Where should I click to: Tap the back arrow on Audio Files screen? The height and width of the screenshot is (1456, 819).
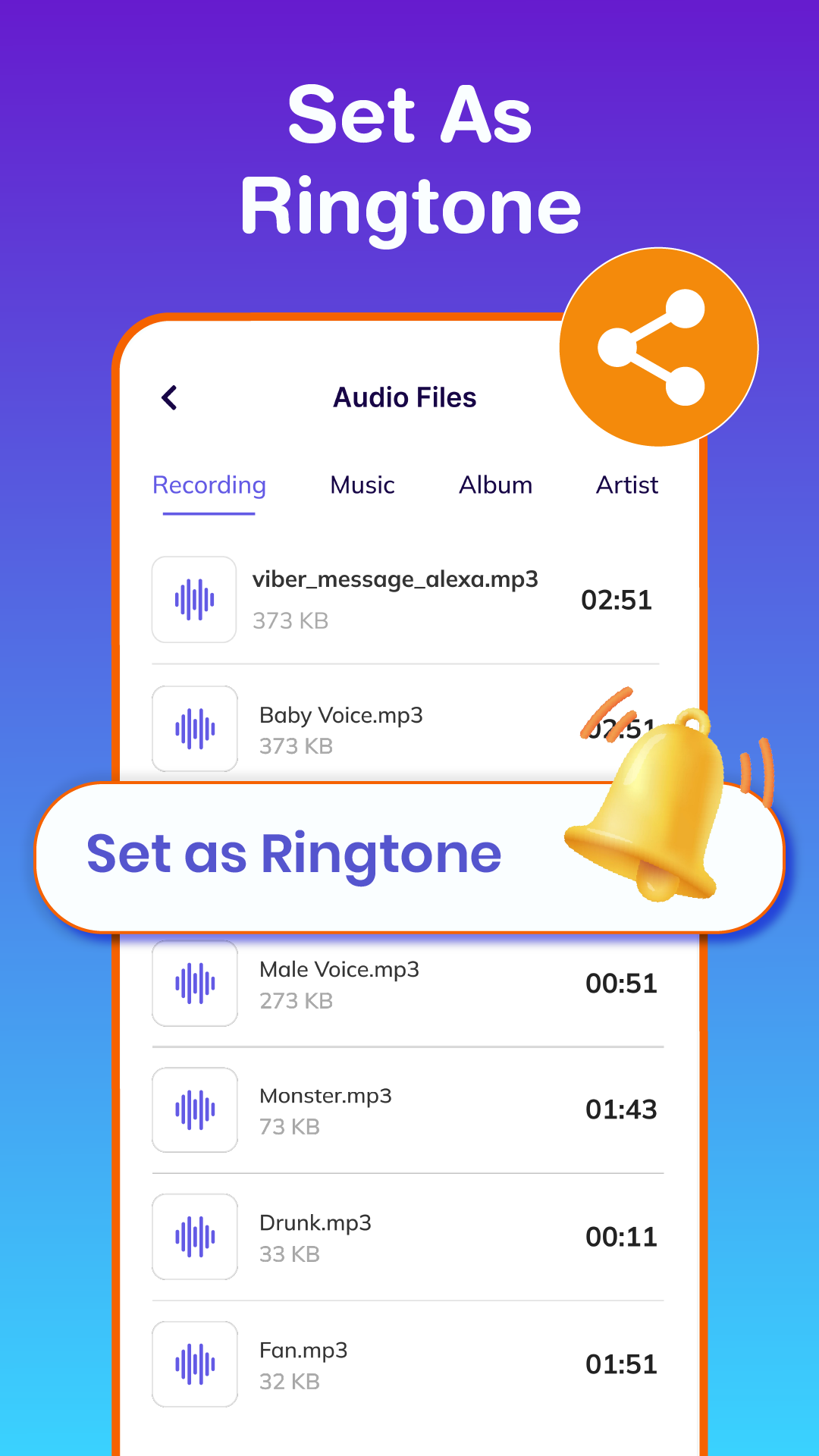pyautogui.click(x=169, y=397)
